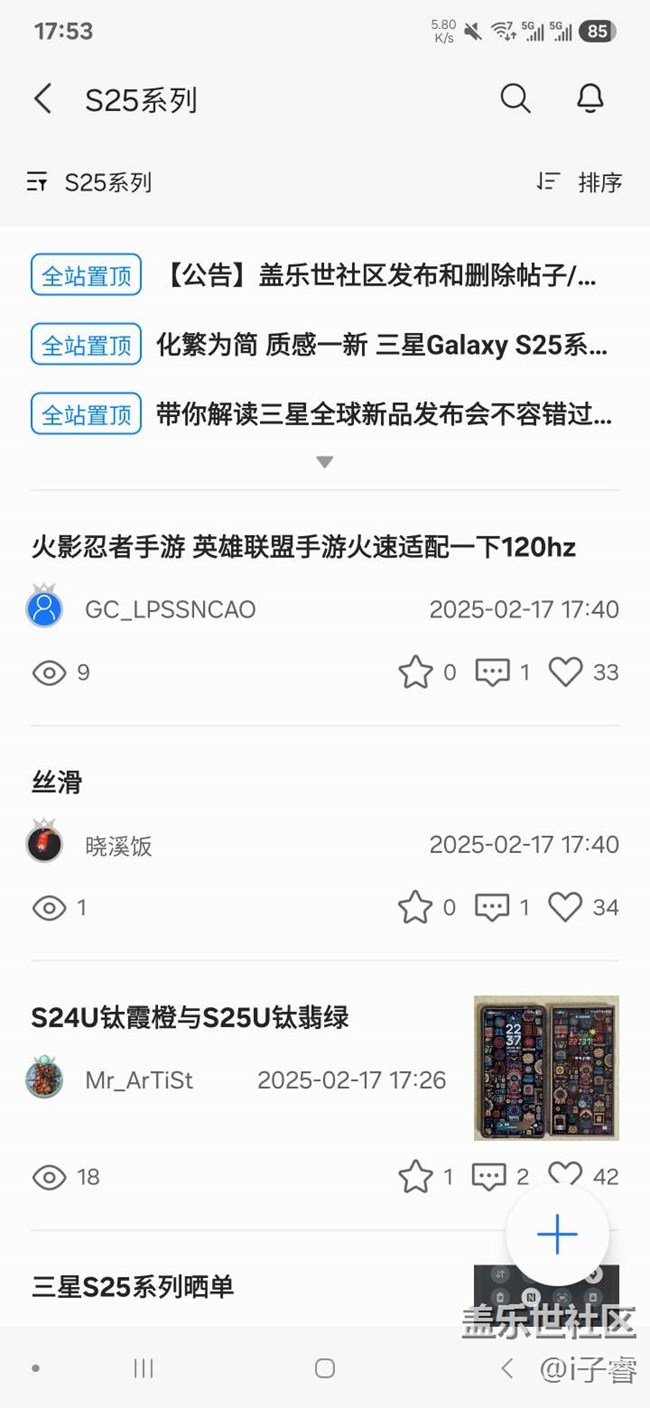Open the S25系列 category filter
This screenshot has width=650, height=1408.
pyautogui.click(x=90, y=182)
